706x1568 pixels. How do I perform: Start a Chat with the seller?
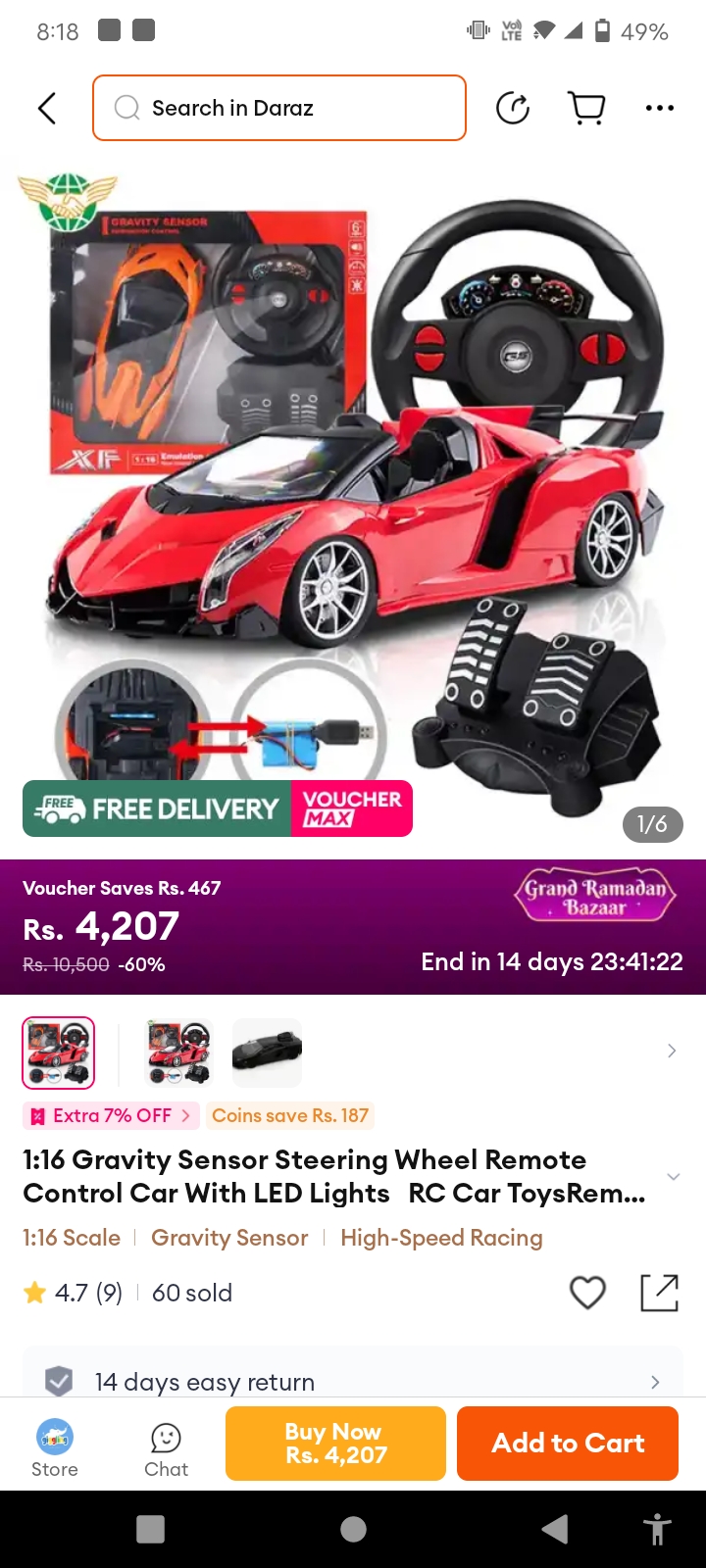166,1448
